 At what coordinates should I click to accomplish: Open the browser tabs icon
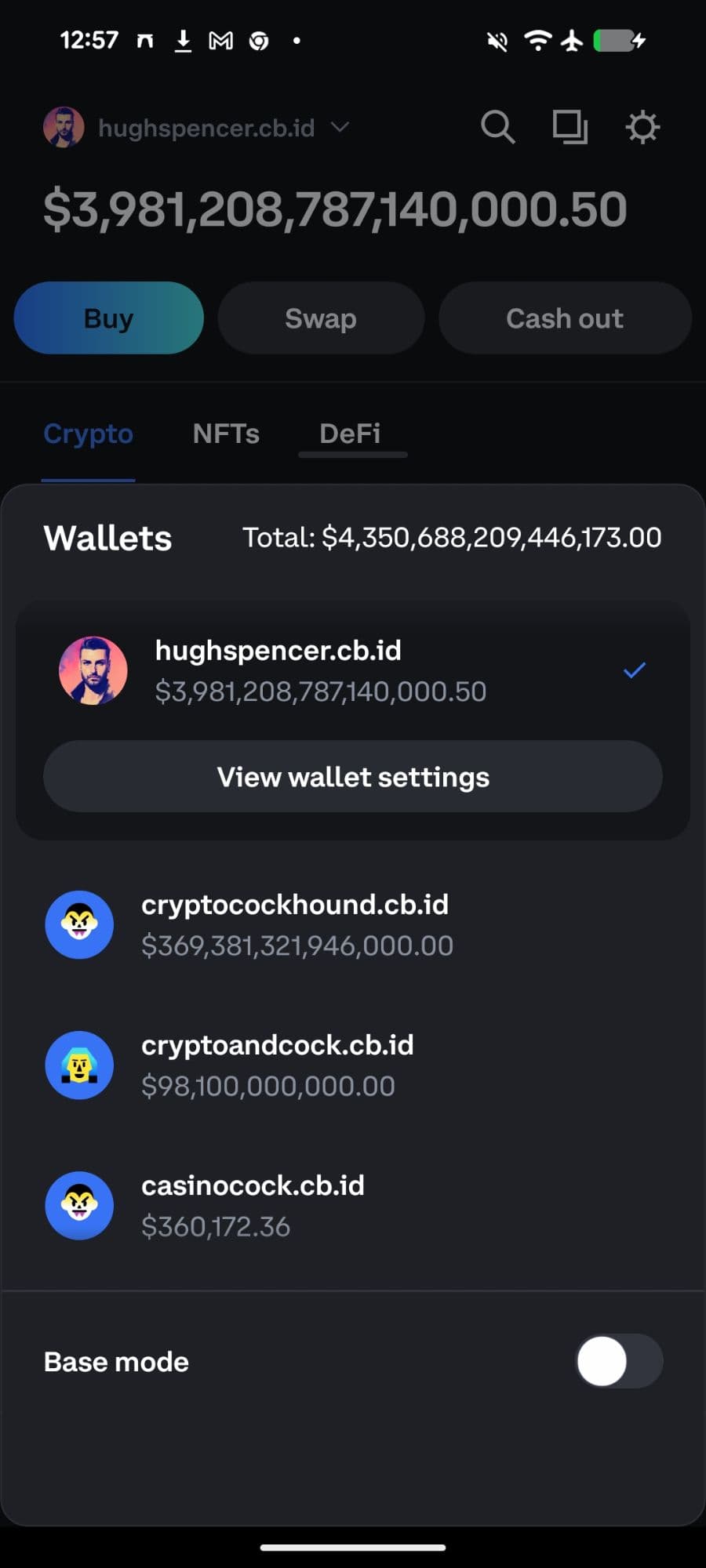[570, 127]
